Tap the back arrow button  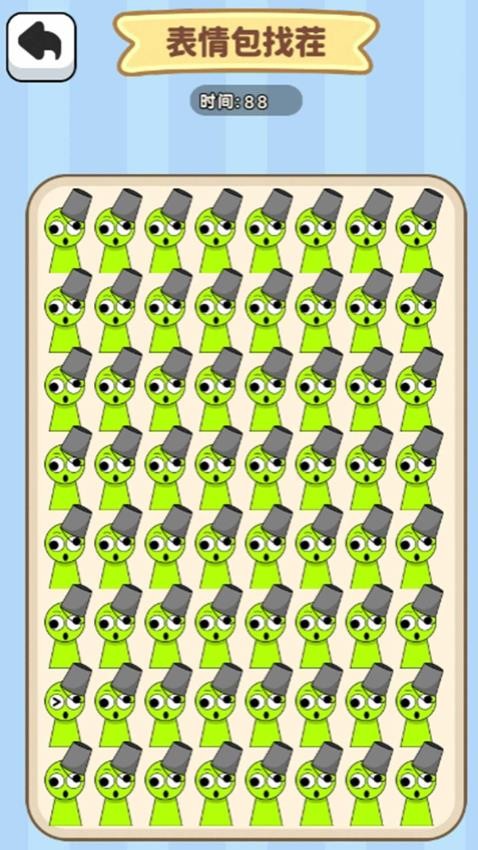tap(41, 47)
